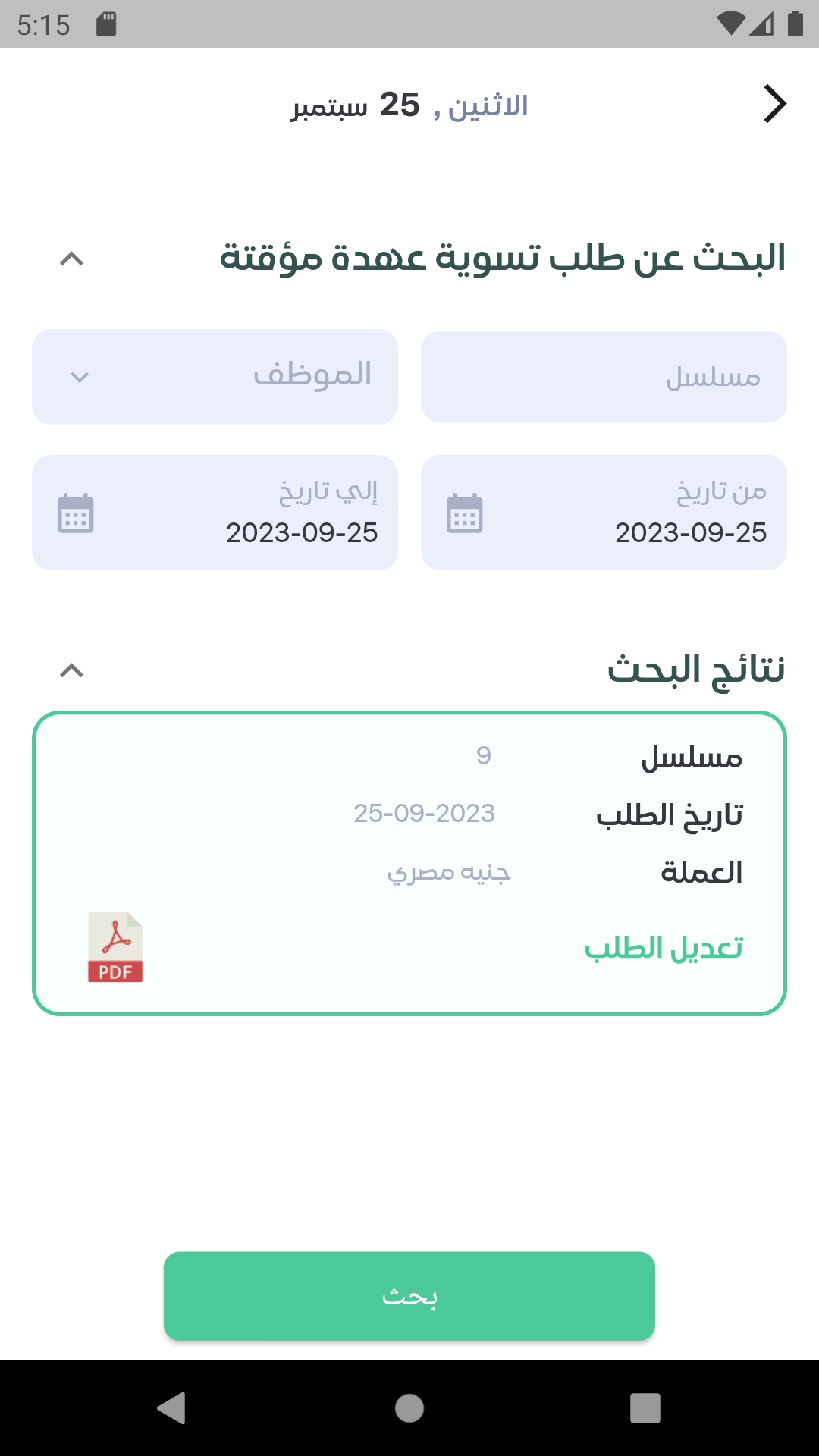Open the PDF of request 9
819x1456 pixels.
(115, 947)
